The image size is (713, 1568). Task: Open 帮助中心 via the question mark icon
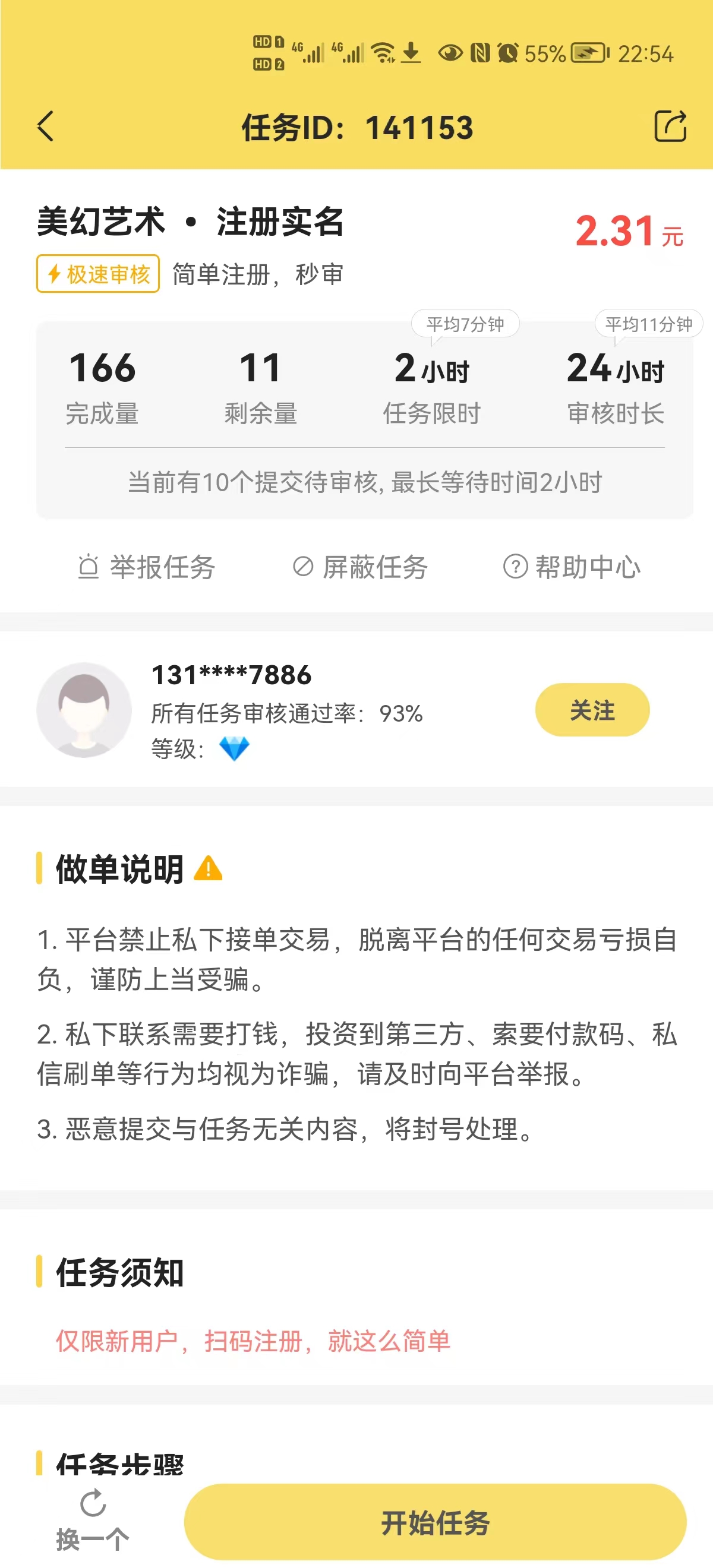coord(515,567)
